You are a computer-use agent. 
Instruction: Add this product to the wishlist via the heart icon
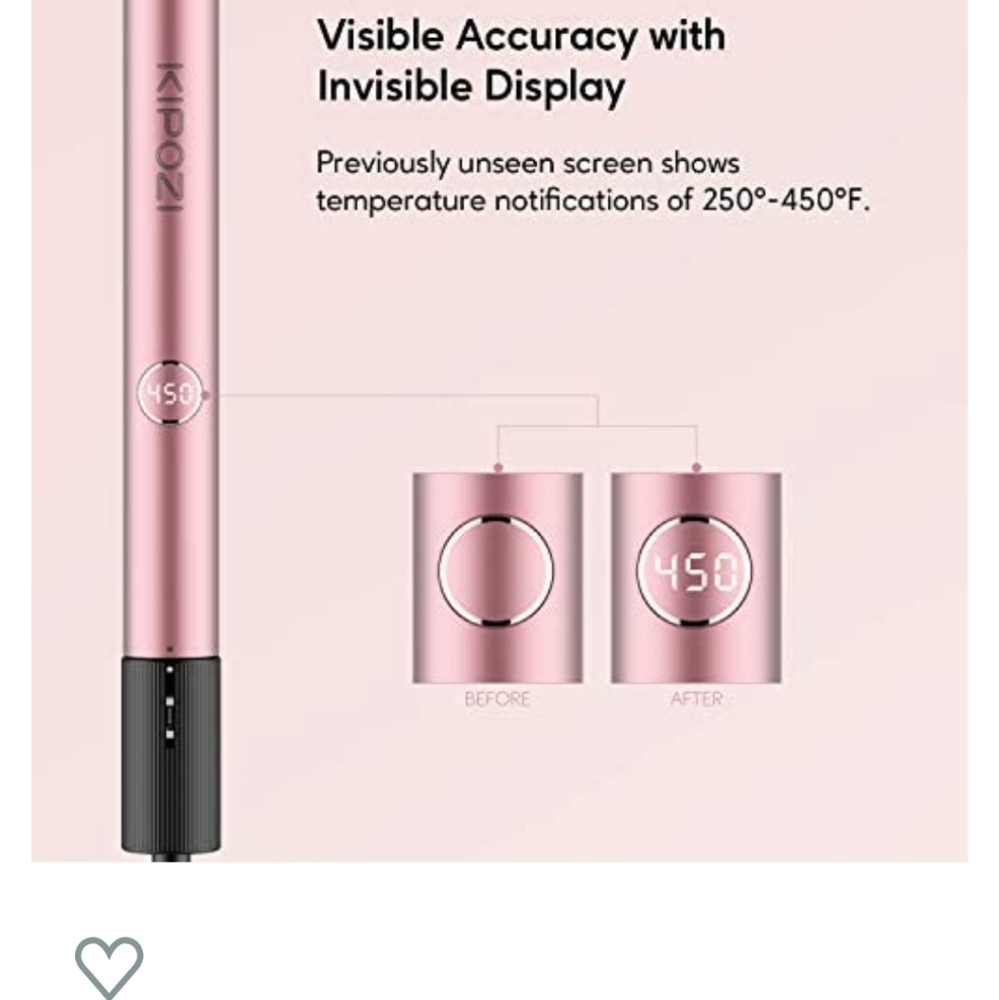[x=109, y=966]
